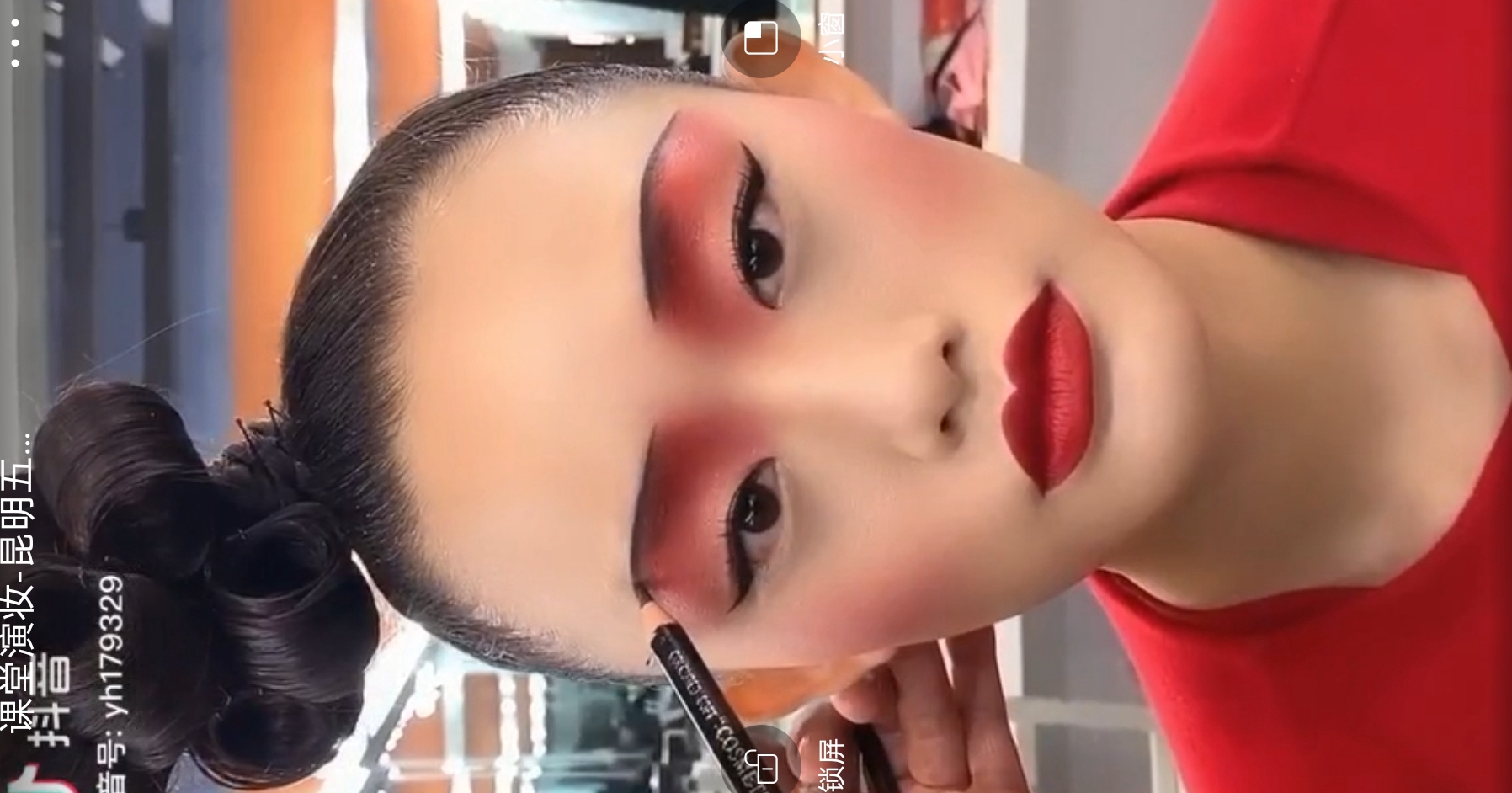Switch video to small window (小窗)

click(x=761, y=39)
